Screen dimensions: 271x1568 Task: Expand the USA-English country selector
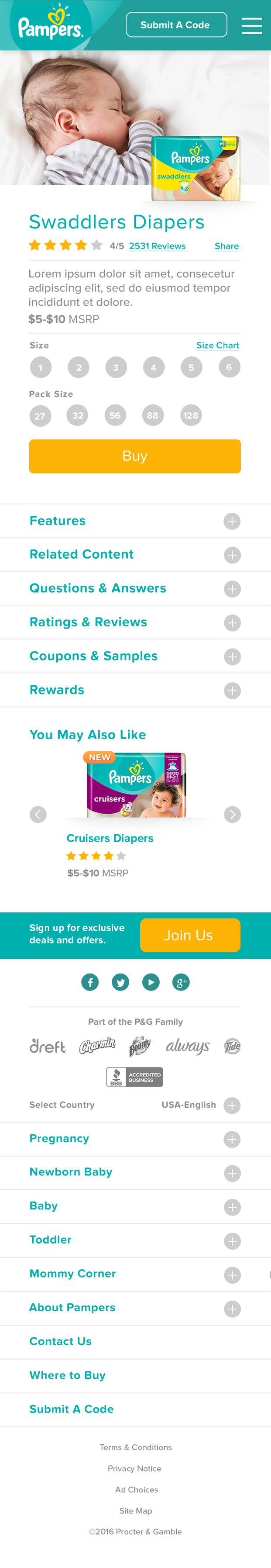coord(231,1105)
